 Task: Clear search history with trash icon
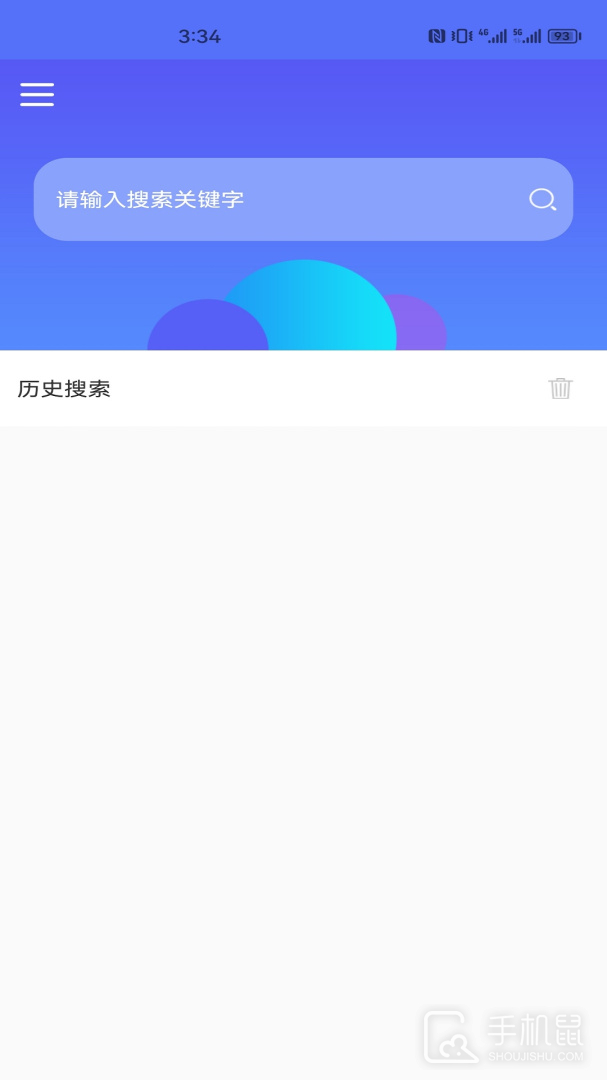tap(560, 388)
